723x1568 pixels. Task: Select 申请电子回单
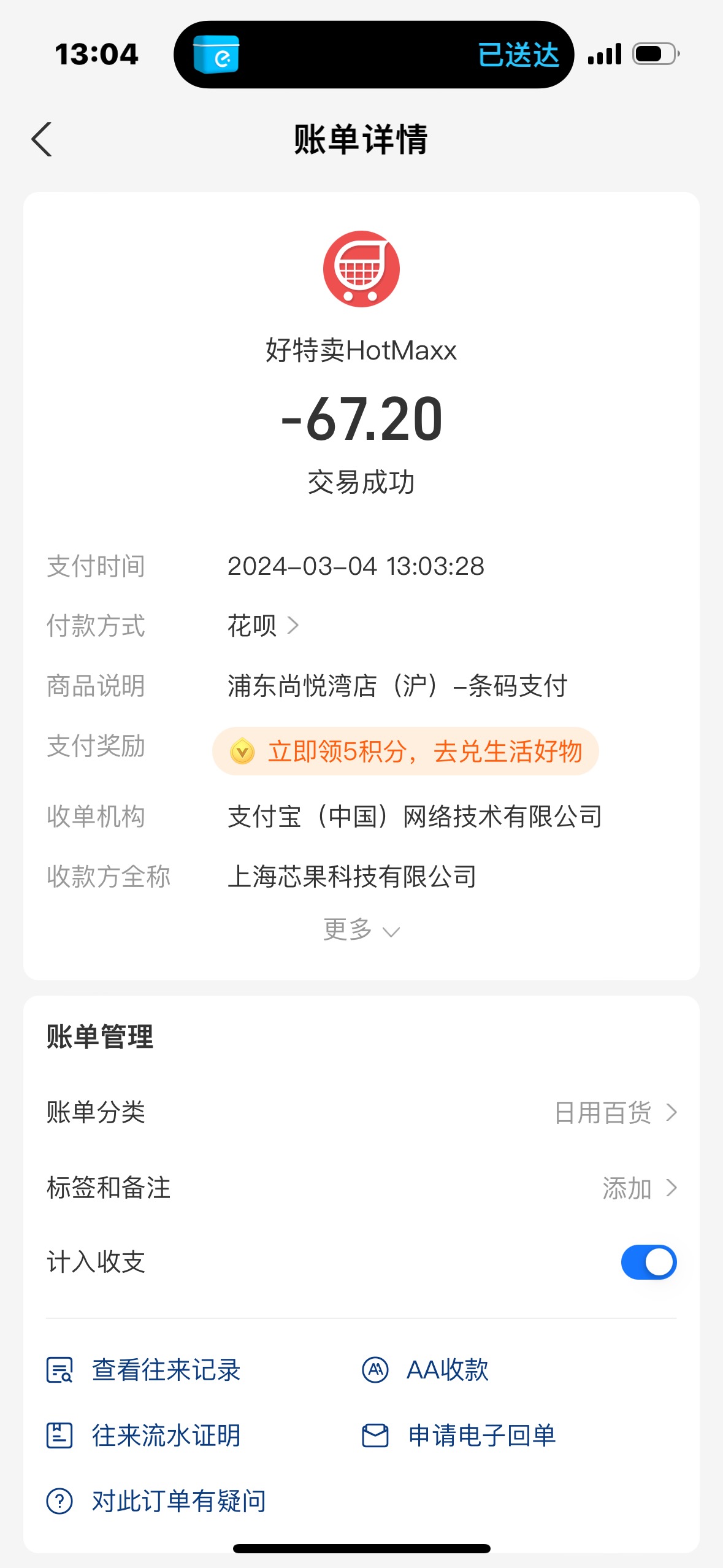pos(459,1435)
